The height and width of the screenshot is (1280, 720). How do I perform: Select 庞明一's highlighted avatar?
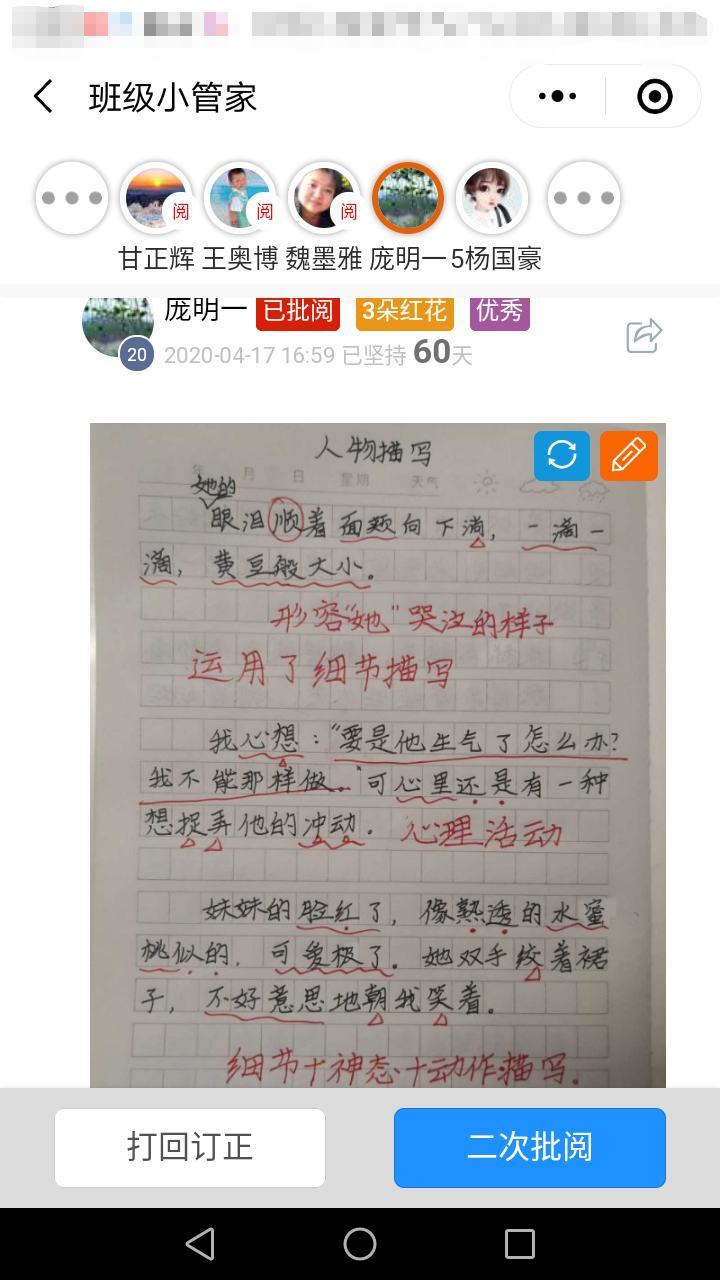click(408, 198)
